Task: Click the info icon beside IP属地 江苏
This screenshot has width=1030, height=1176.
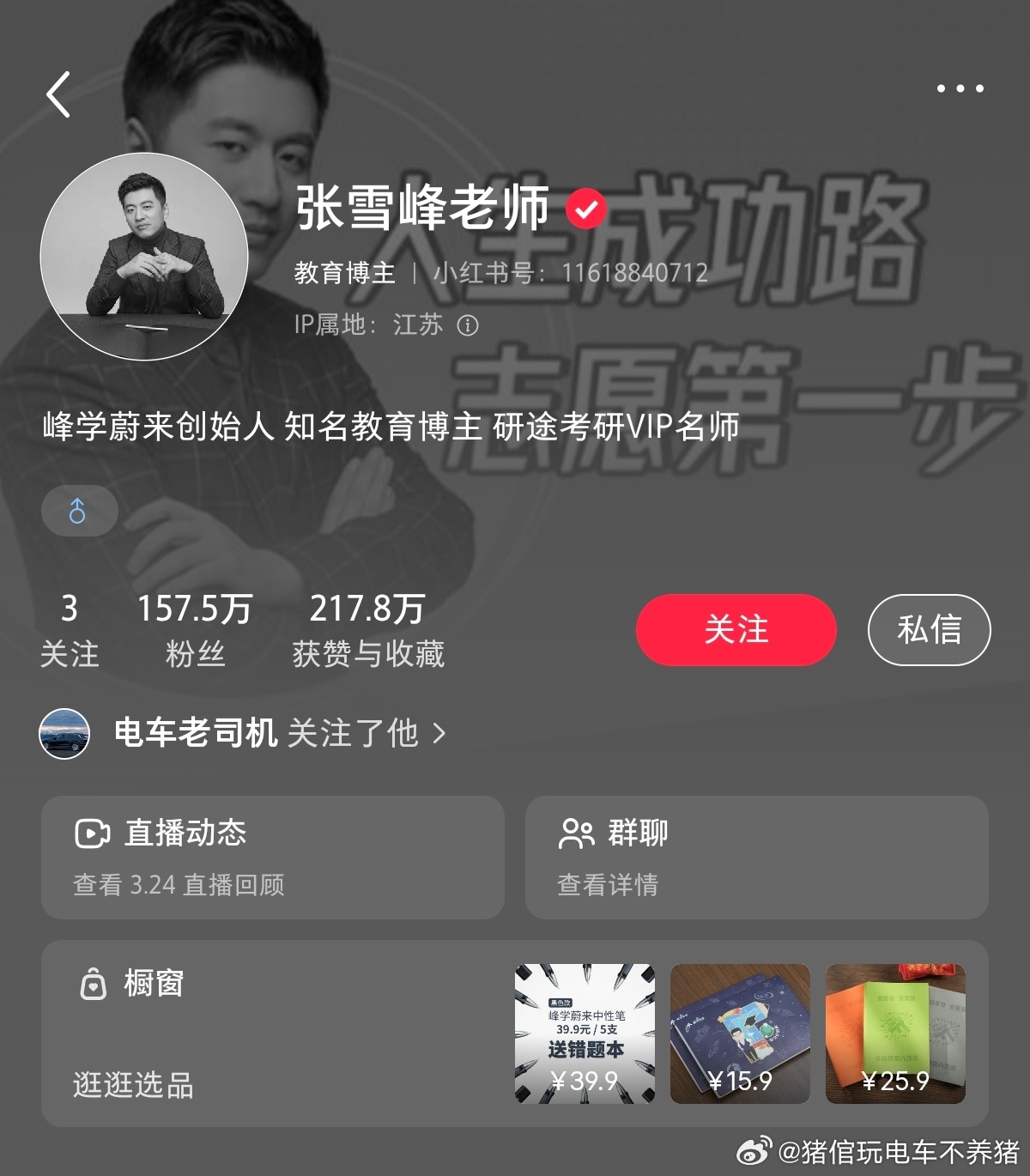Action: 468,325
